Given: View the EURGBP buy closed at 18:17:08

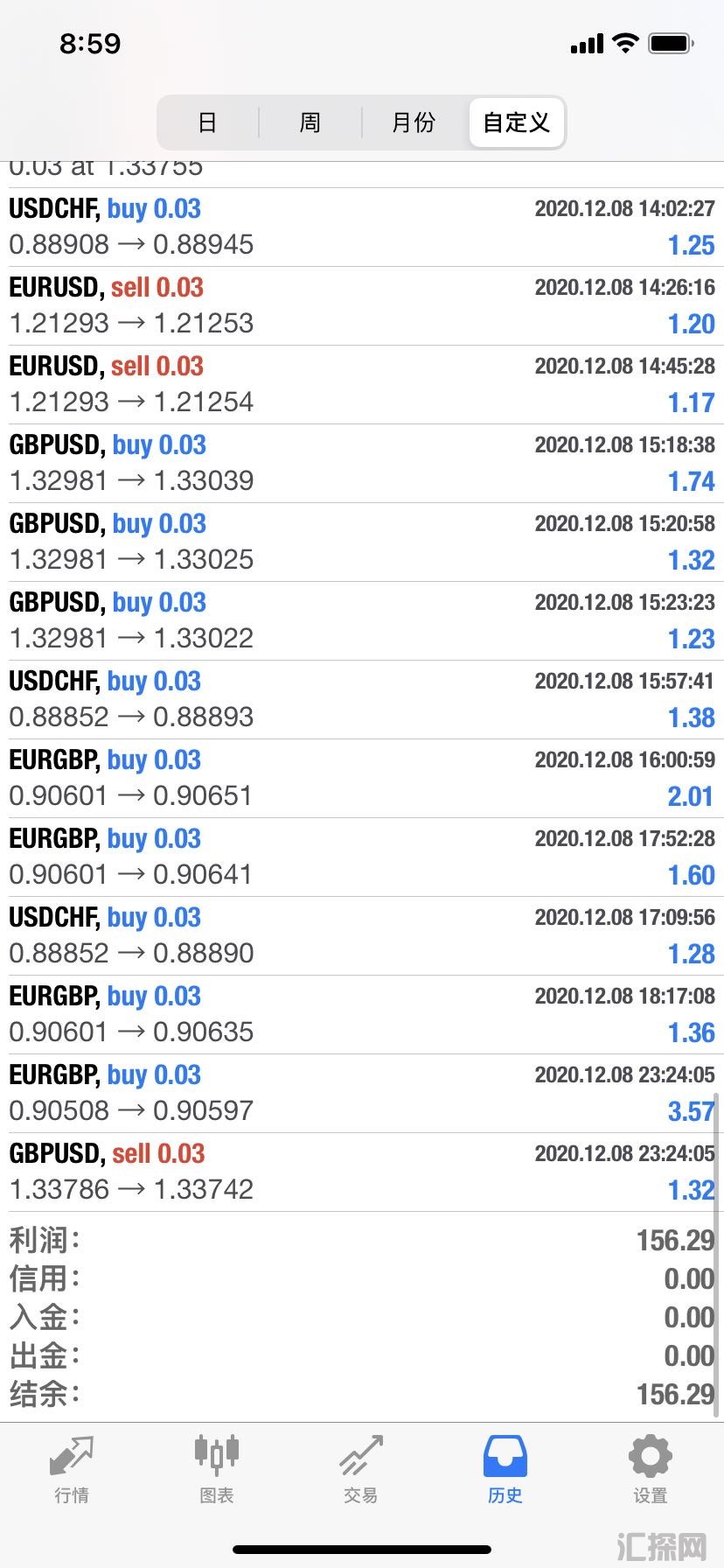Looking at the screenshot, I should click(362, 1015).
